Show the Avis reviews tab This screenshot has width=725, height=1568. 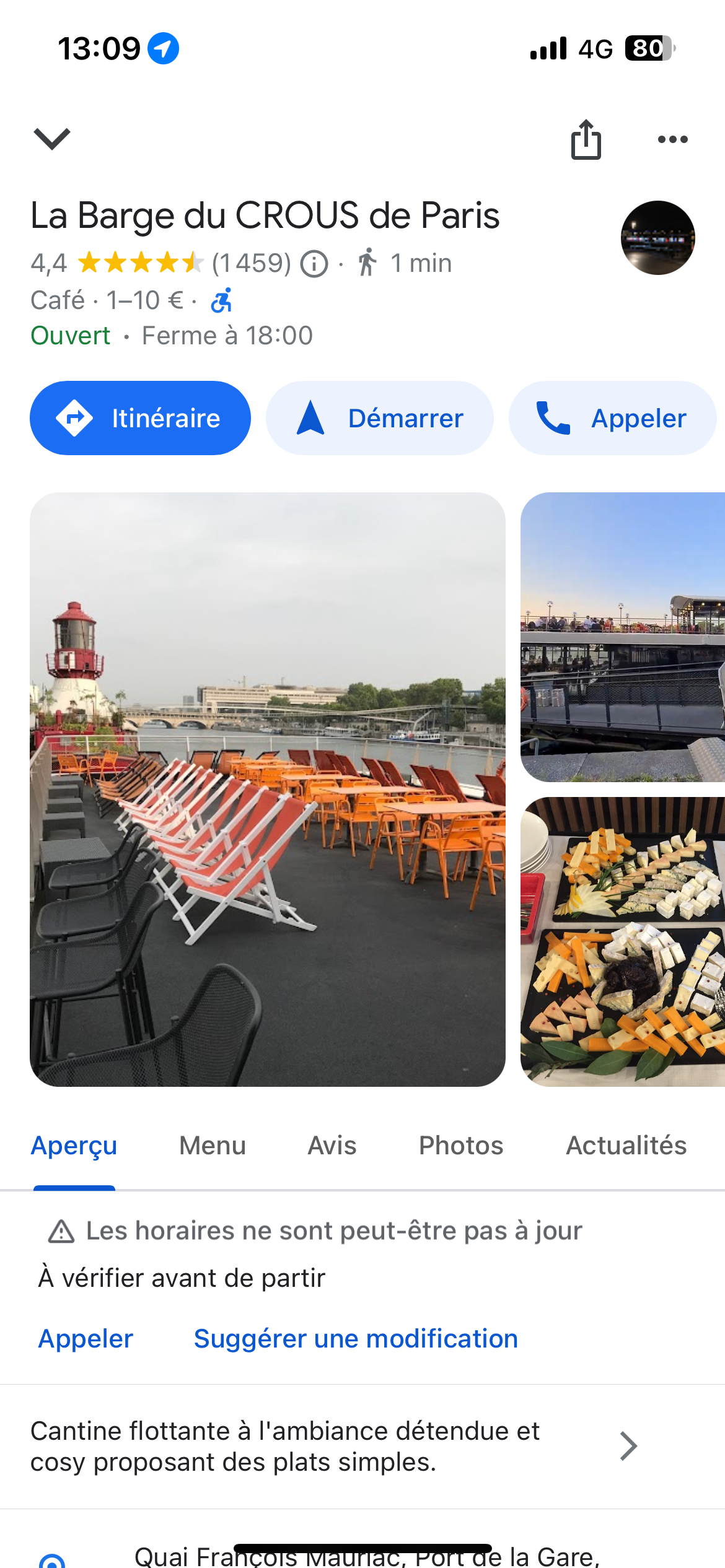(x=332, y=1146)
